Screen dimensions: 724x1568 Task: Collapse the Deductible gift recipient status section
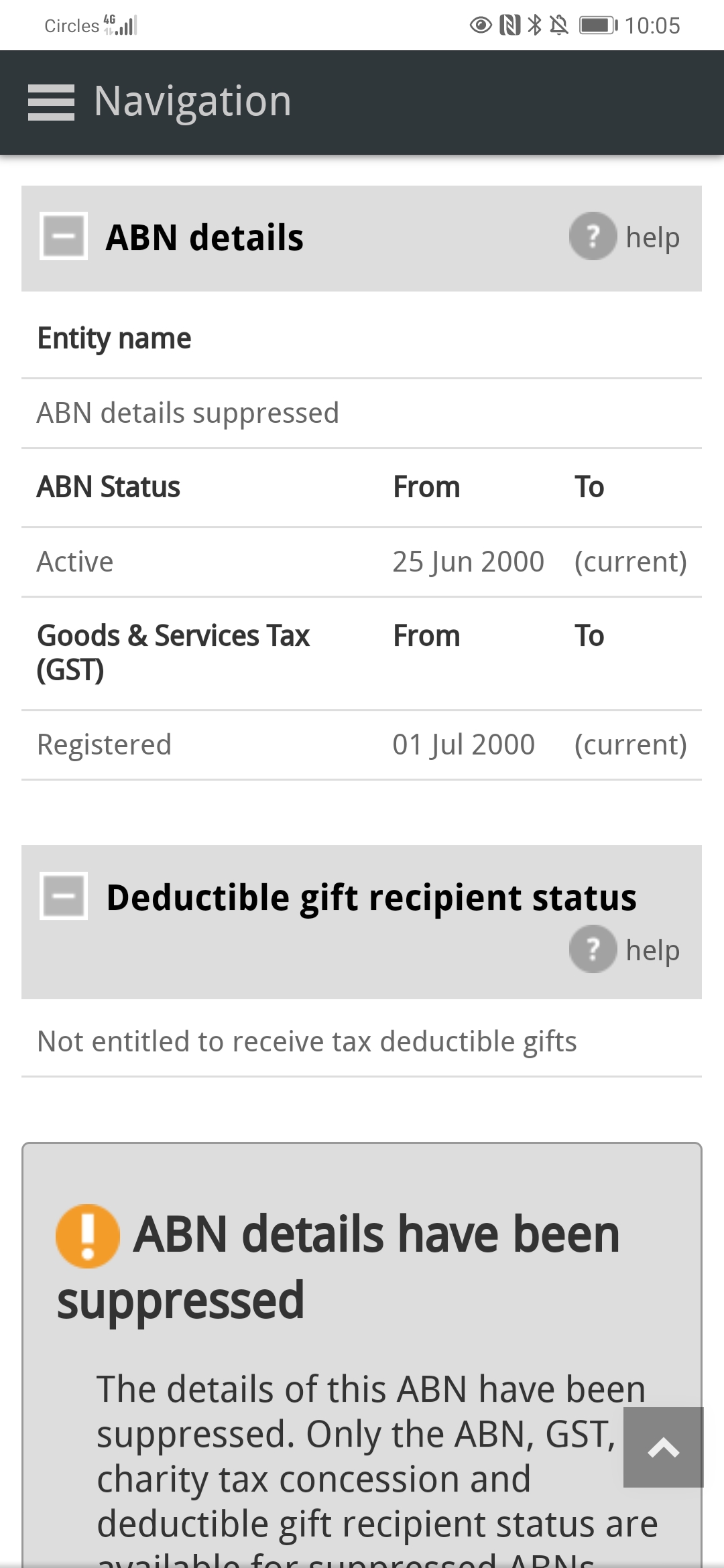tap(64, 896)
